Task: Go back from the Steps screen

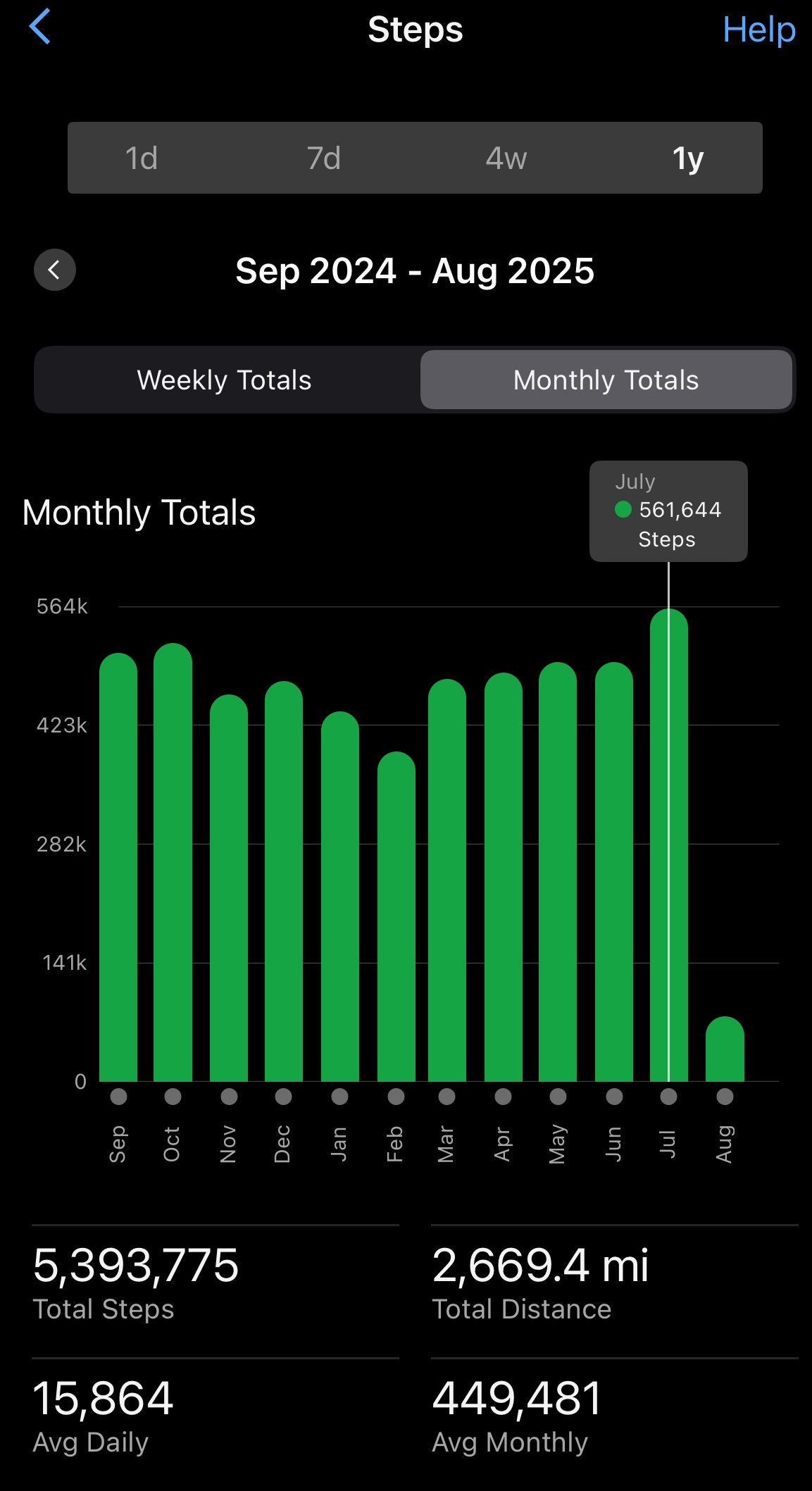Action: pyautogui.click(x=40, y=27)
